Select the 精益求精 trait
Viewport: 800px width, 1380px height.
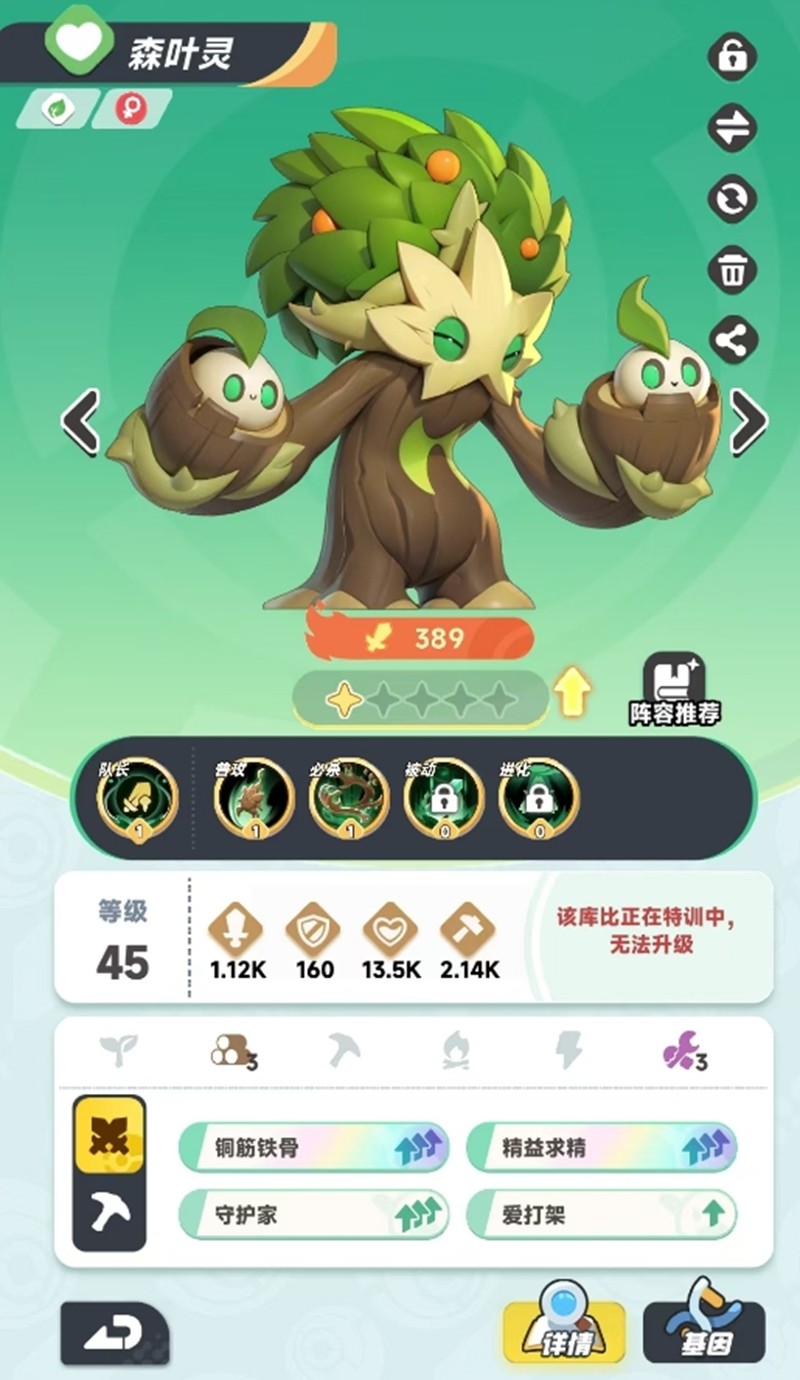601,1148
